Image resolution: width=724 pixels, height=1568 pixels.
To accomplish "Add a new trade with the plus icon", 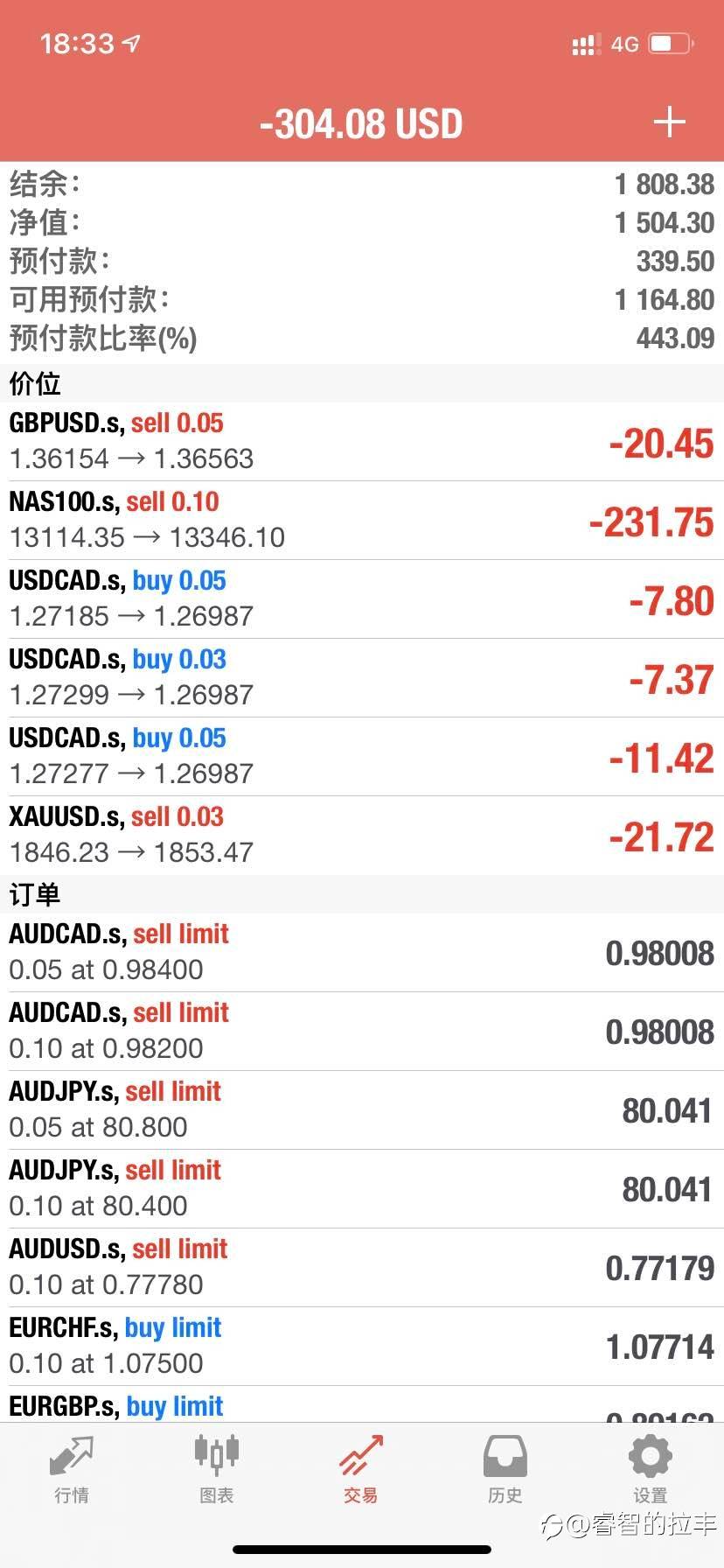I will pos(669,122).
